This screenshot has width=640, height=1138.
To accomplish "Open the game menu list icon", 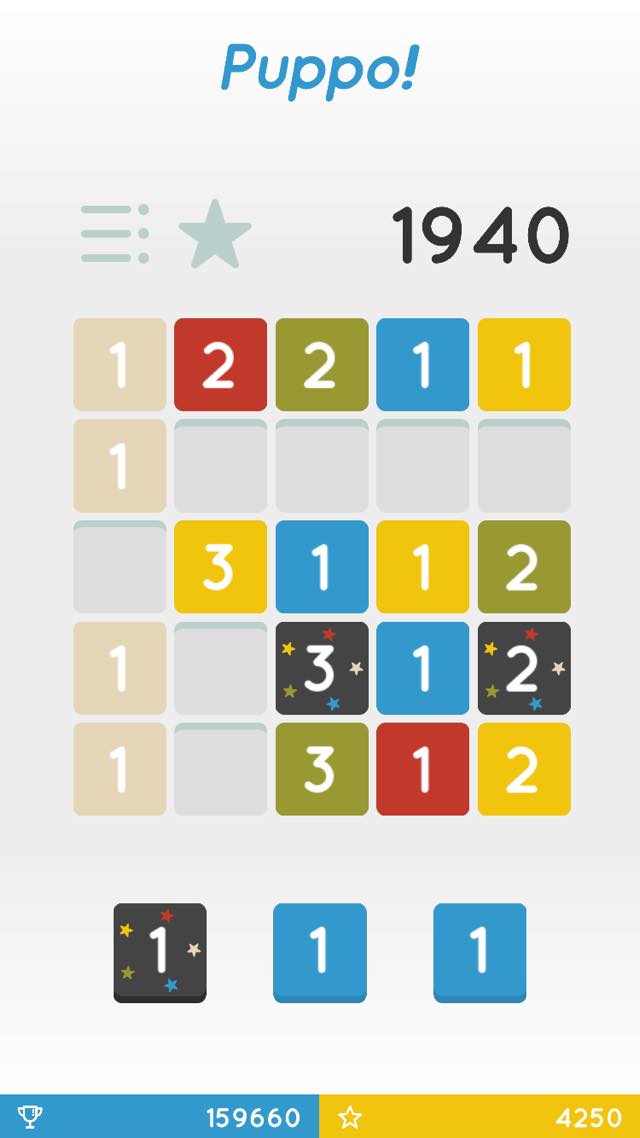I will coord(115,234).
